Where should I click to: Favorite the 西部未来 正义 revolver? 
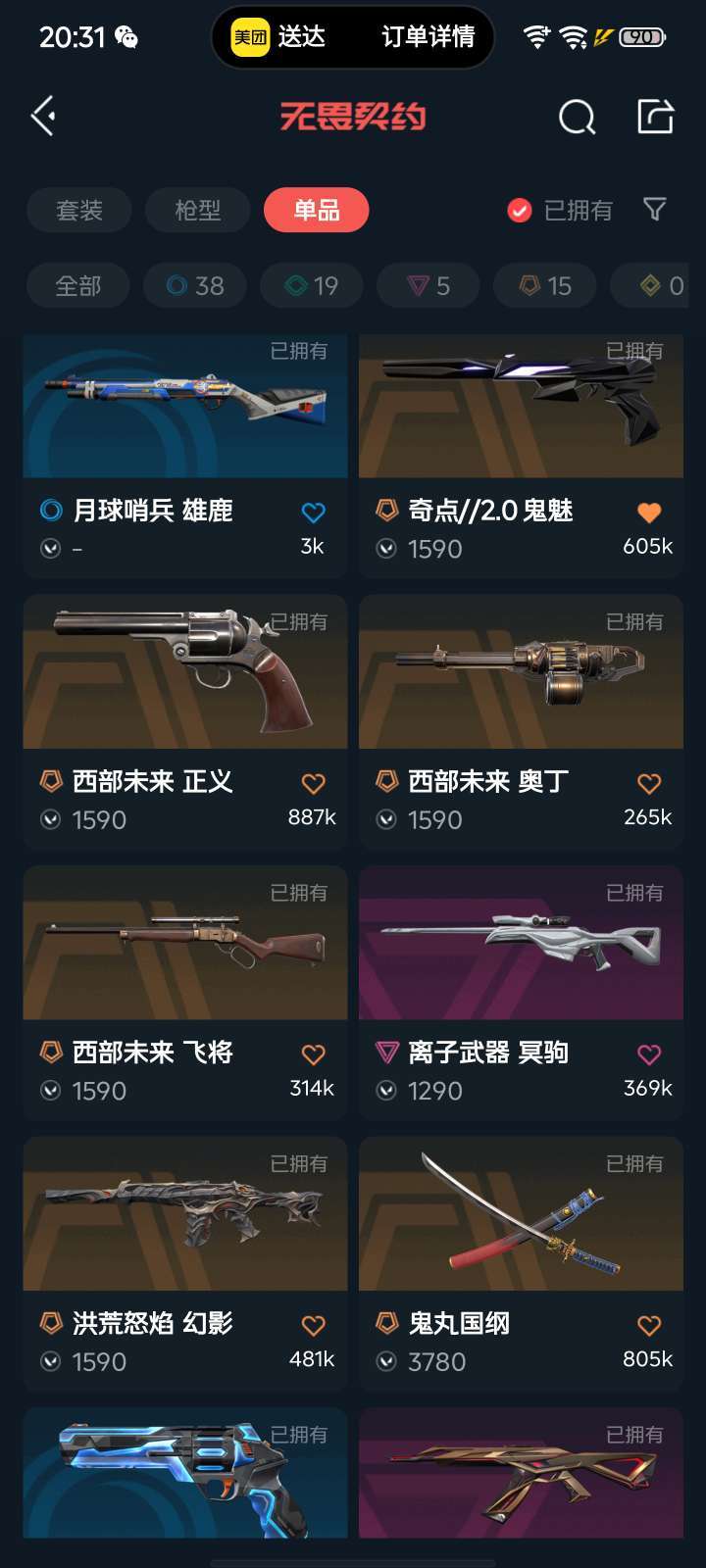[312, 783]
